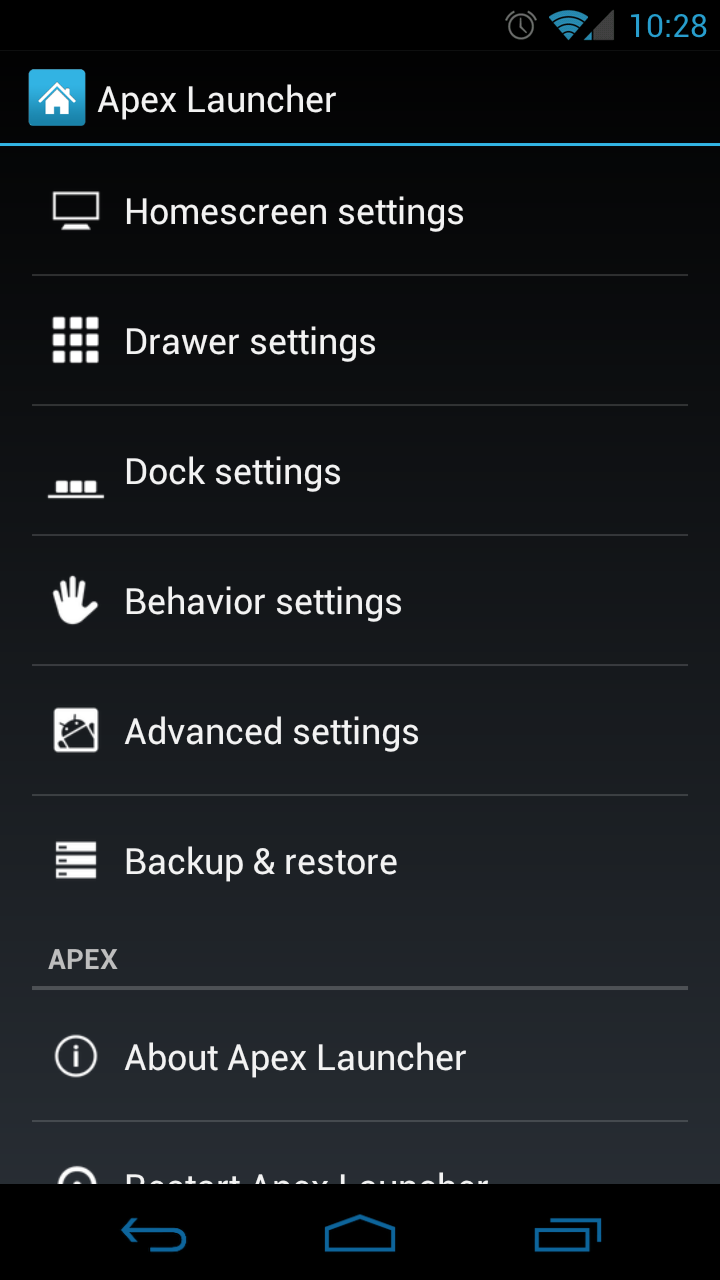Open Backup & restore
Image resolution: width=720 pixels, height=1280 pixels.
(x=261, y=862)
